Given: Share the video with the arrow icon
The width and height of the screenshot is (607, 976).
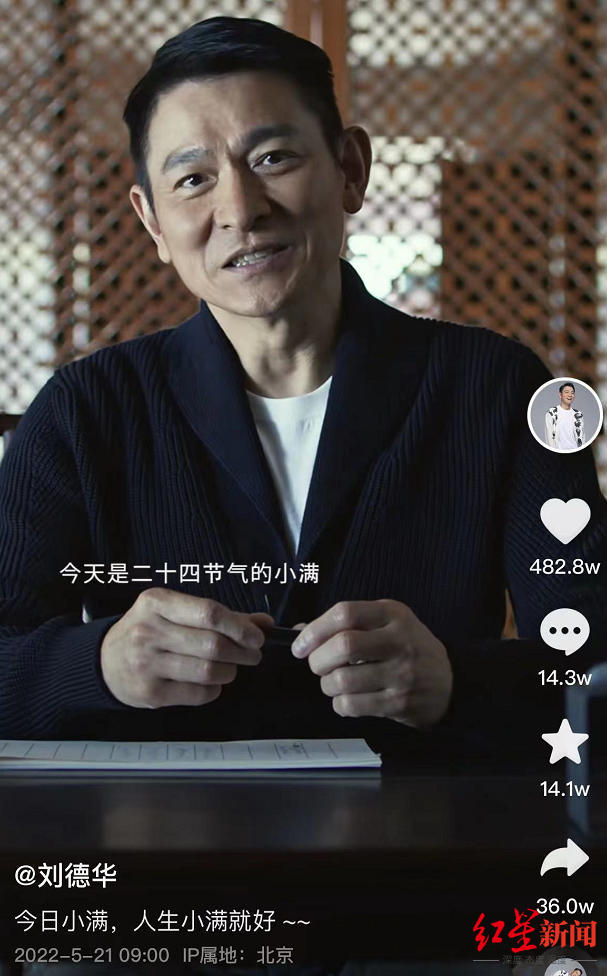Looking at the screenshot, I should click(x=565, y=858).
